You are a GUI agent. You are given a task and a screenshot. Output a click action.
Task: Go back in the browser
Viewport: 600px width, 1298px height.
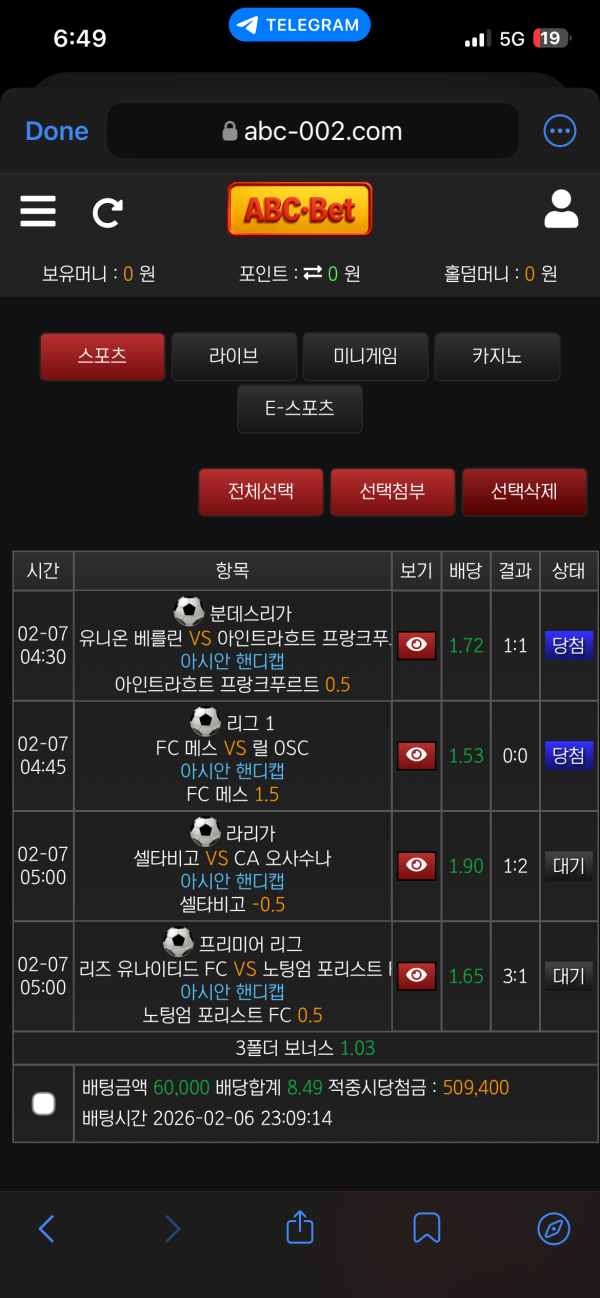click(x=46, y=1228)
